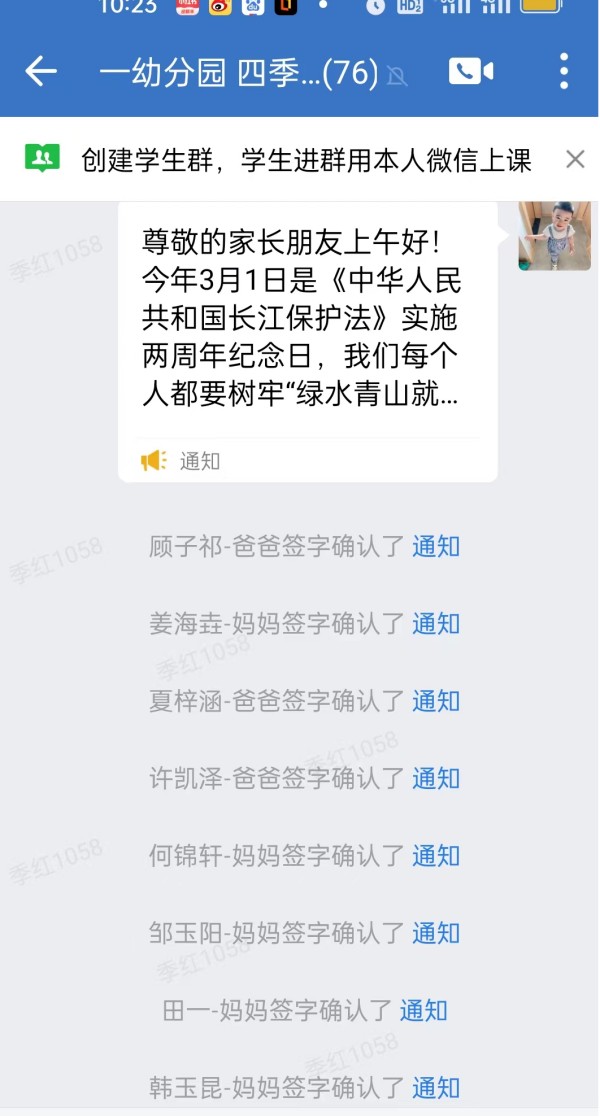This screenshot has height=1116, width=600.
Task: Open 通知 link beside 田一-妈妈
Action: pyautogui.click(x=424, y=1011)
